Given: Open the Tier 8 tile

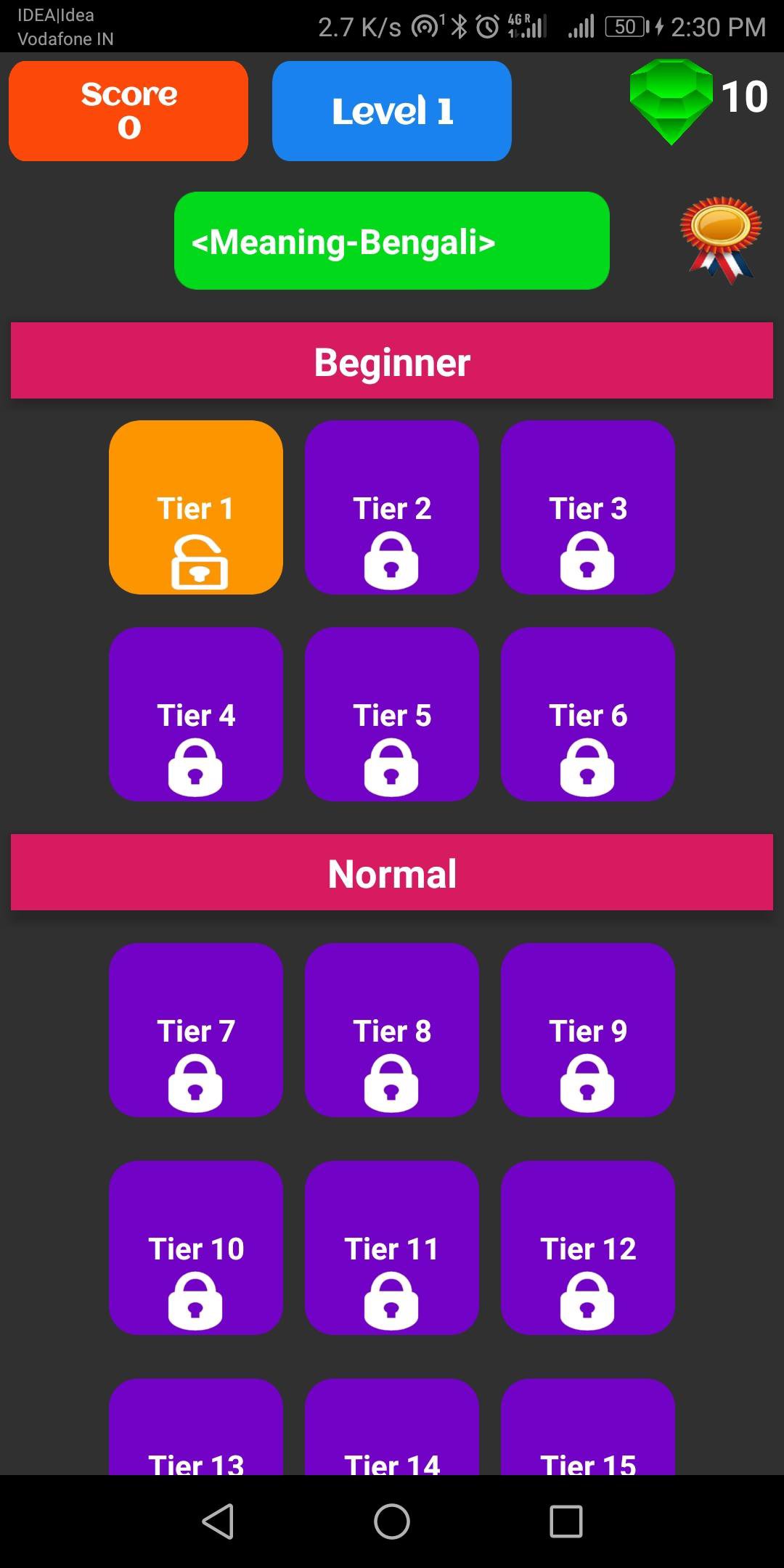Looking at the screenshot, I should tap(392, 1030).
